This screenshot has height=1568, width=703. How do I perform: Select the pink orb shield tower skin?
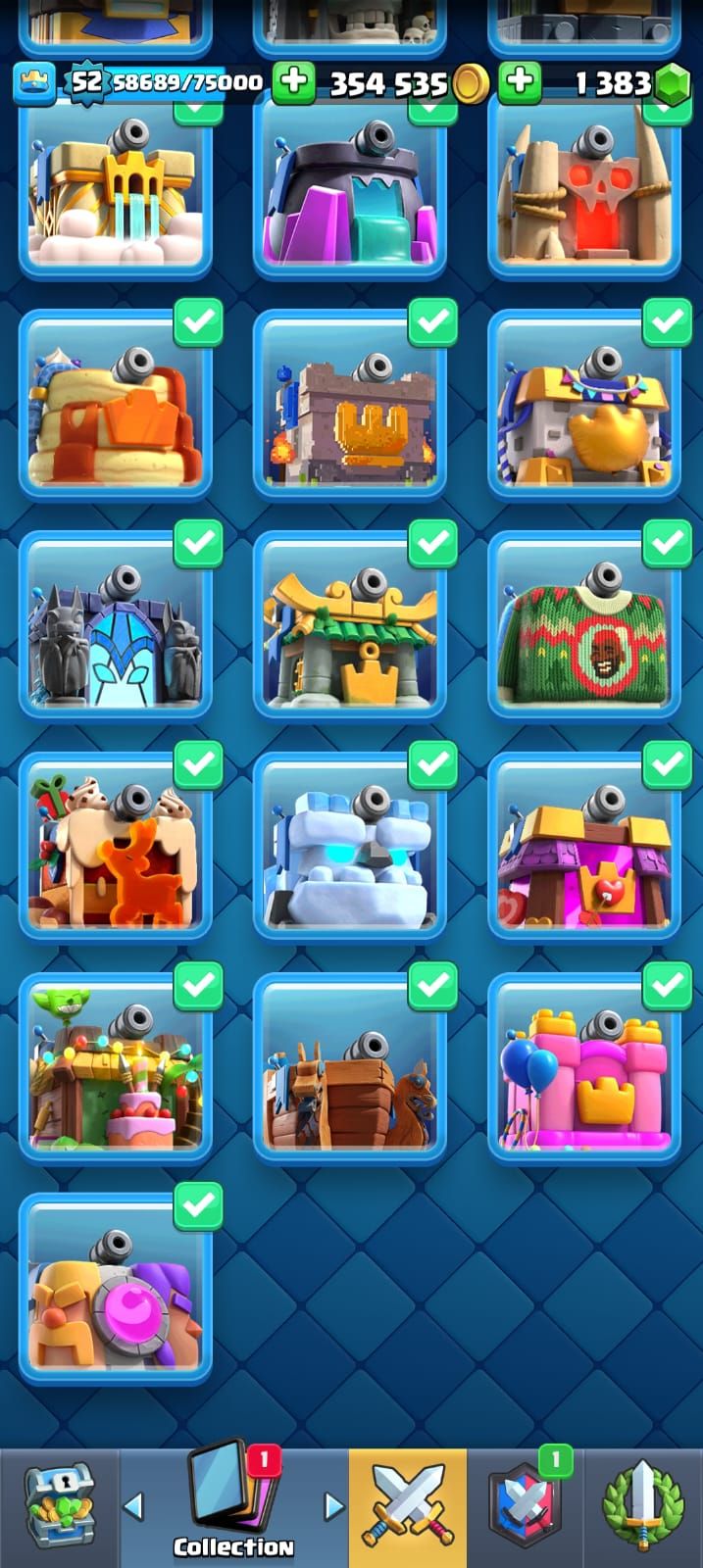coord(116,1289)
